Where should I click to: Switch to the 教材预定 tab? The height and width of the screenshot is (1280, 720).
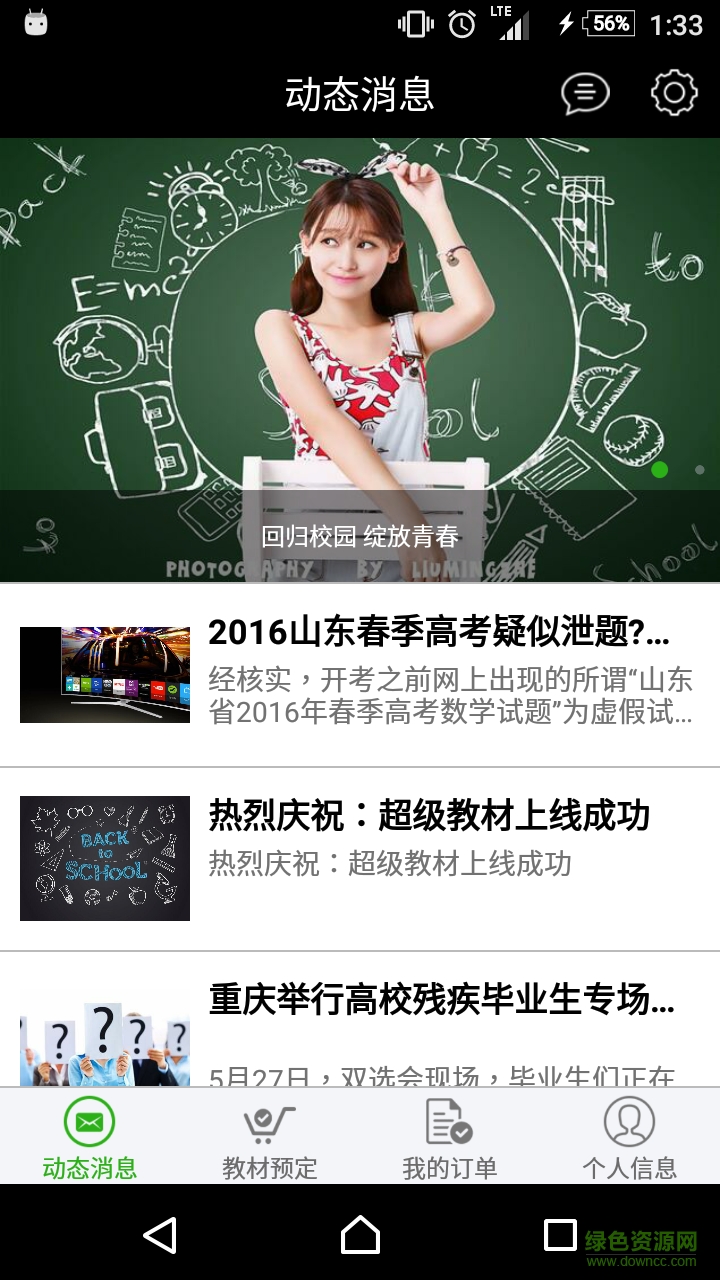[270, 1137]
